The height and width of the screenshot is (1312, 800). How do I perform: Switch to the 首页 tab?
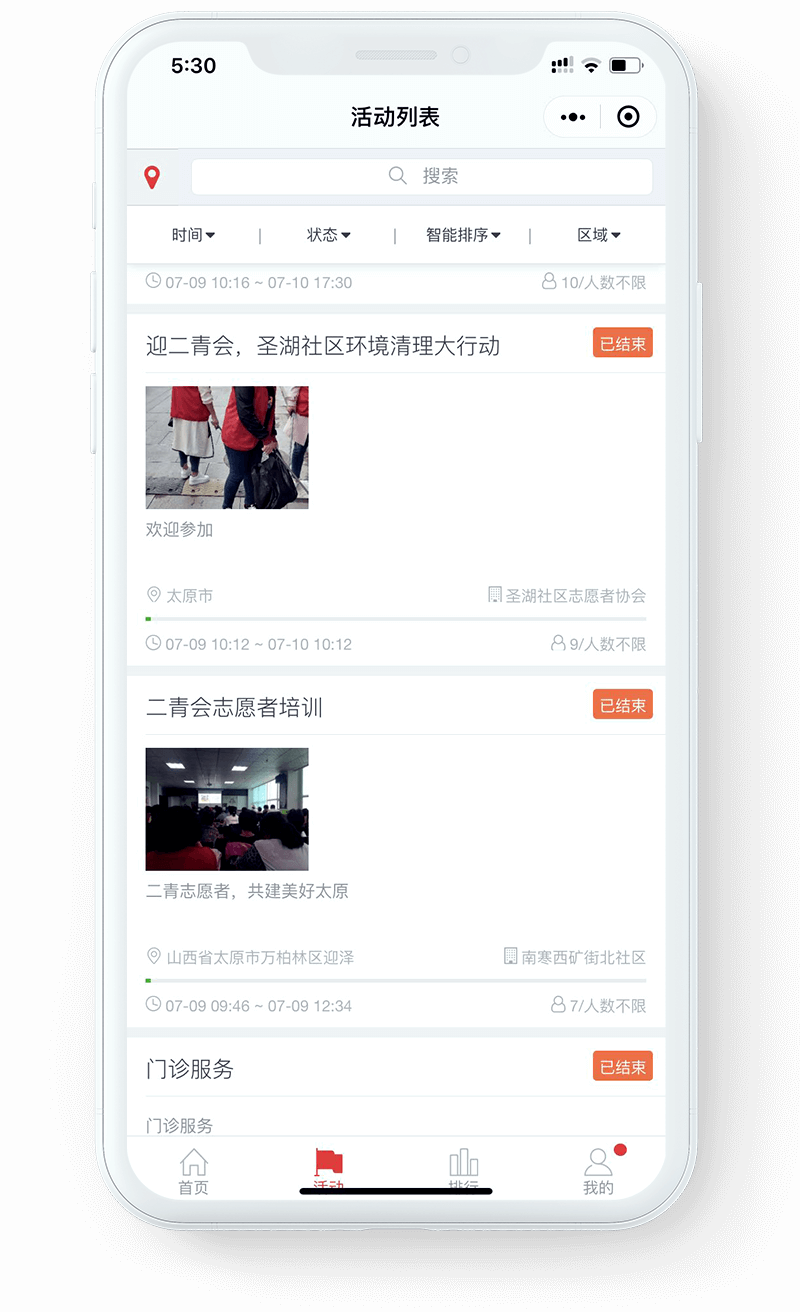[x=194, y=1170]
